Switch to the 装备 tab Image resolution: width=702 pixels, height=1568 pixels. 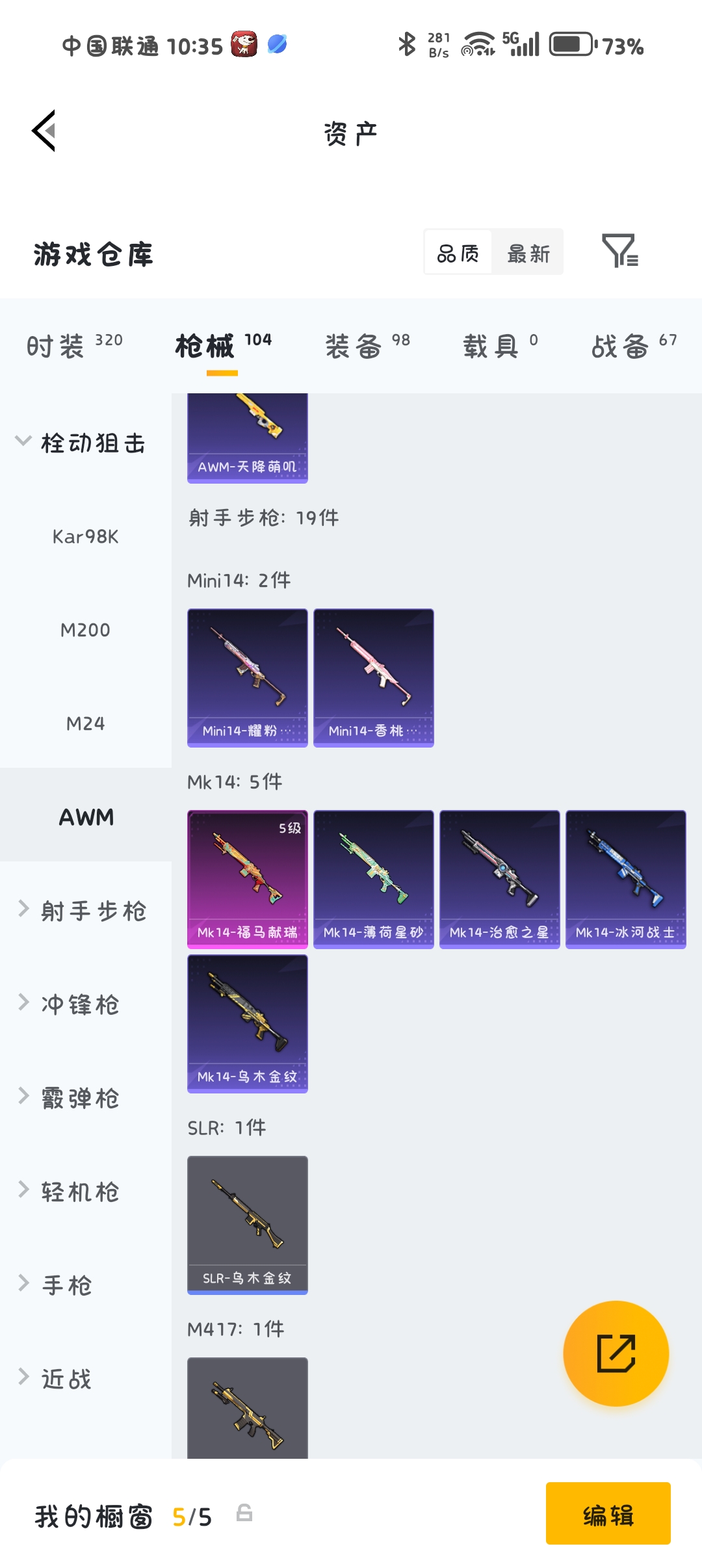[x=367, y=345]
